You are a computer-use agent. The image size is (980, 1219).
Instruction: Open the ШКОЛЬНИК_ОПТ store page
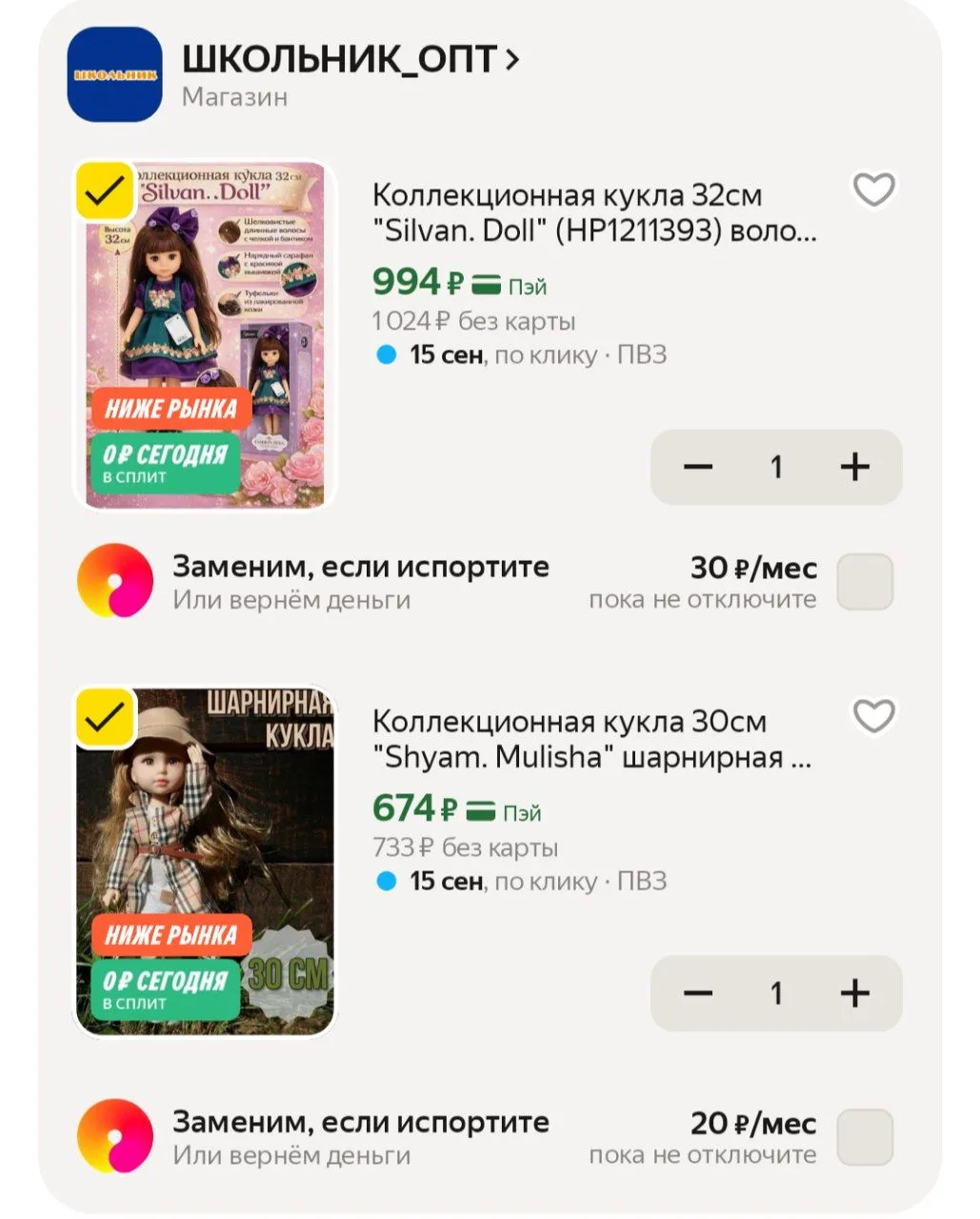click(350, 60)
